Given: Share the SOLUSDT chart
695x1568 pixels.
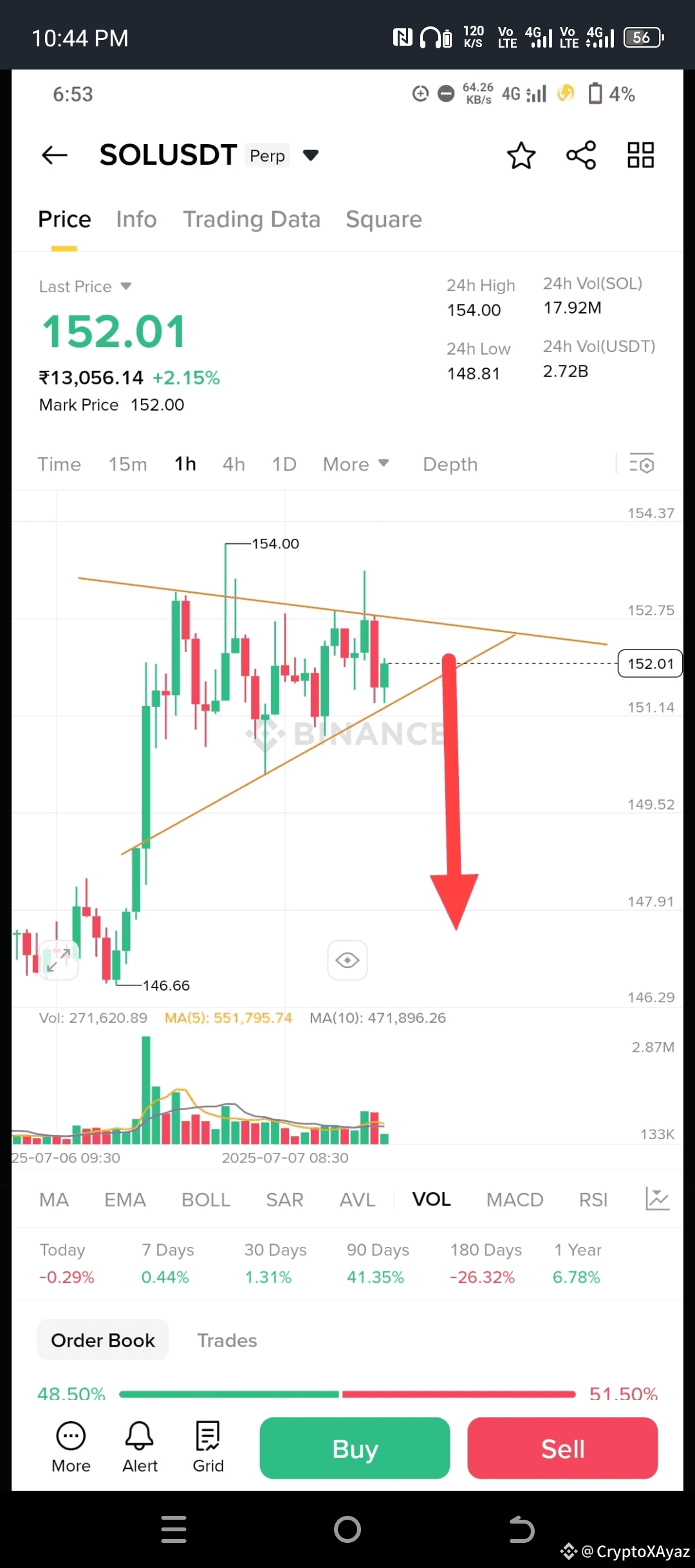Looking at the screenshot, I should click(x=581, y=155).
